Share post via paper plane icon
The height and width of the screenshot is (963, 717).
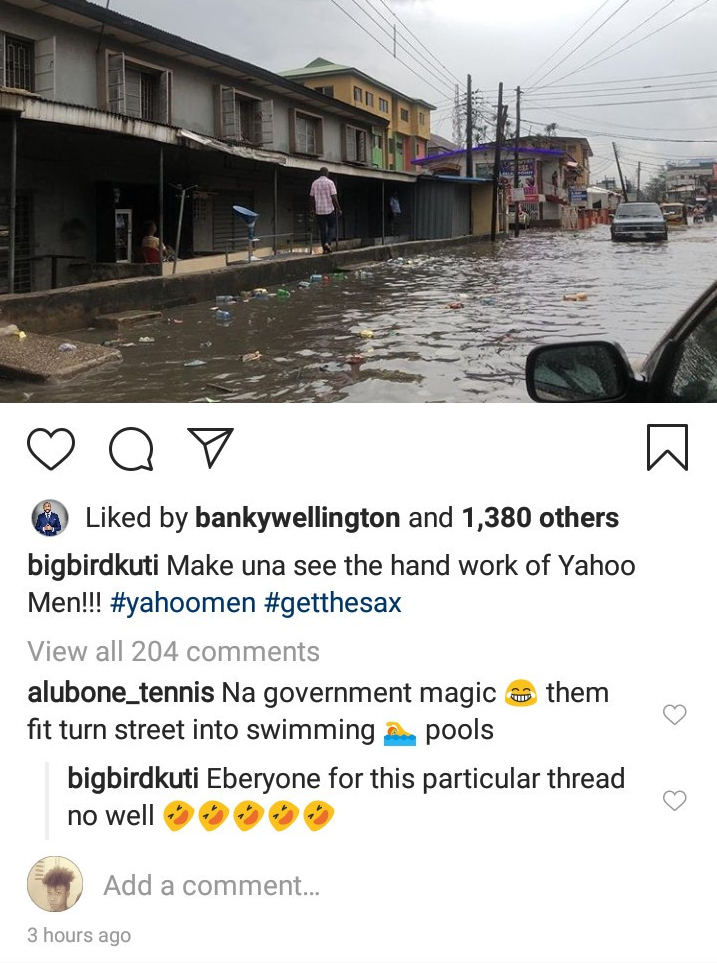[210, 448]
